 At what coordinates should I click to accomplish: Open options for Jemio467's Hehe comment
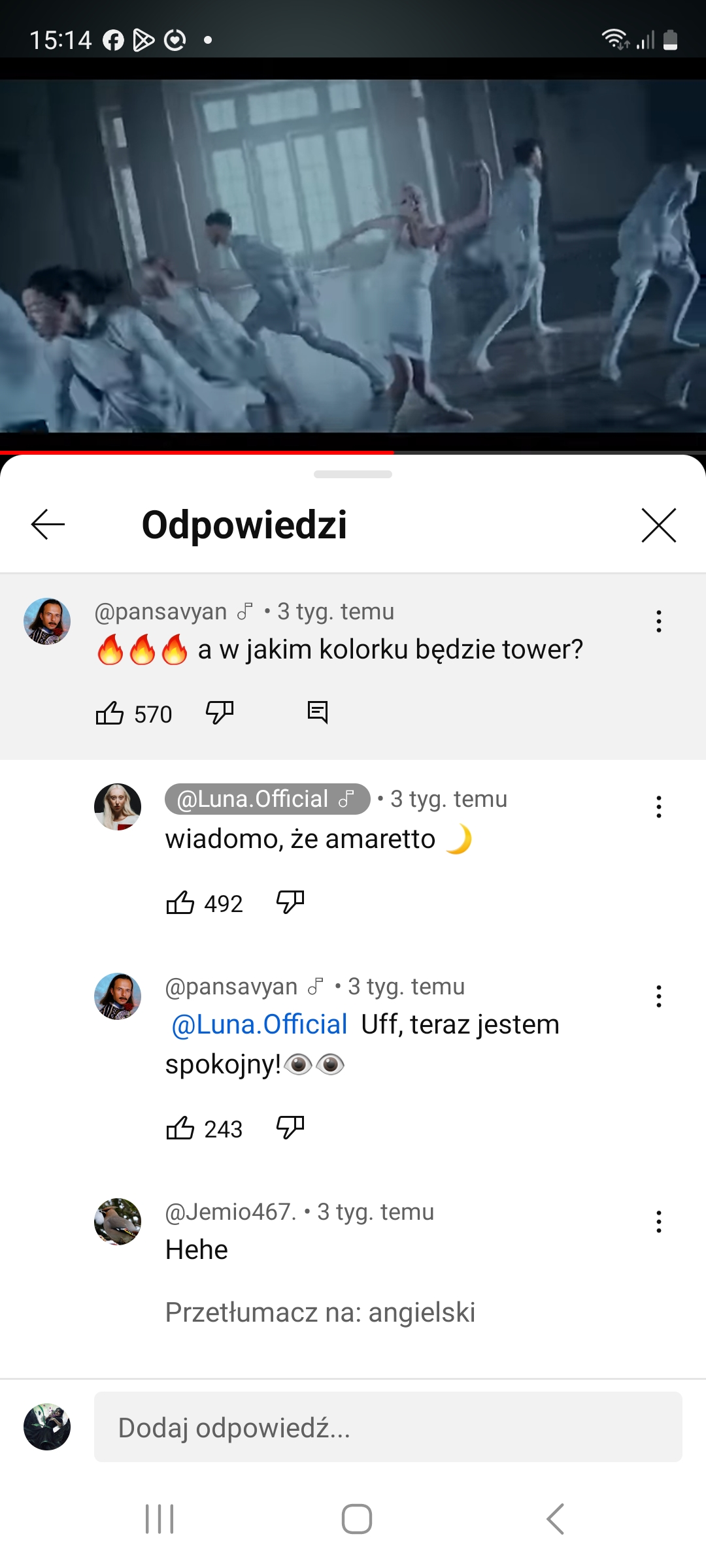pos(659,1222)
